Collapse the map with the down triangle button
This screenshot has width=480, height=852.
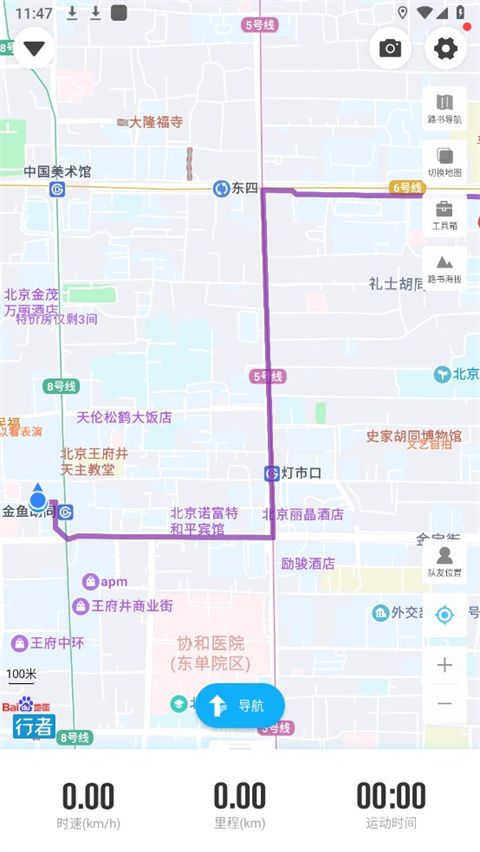point(34,48)
